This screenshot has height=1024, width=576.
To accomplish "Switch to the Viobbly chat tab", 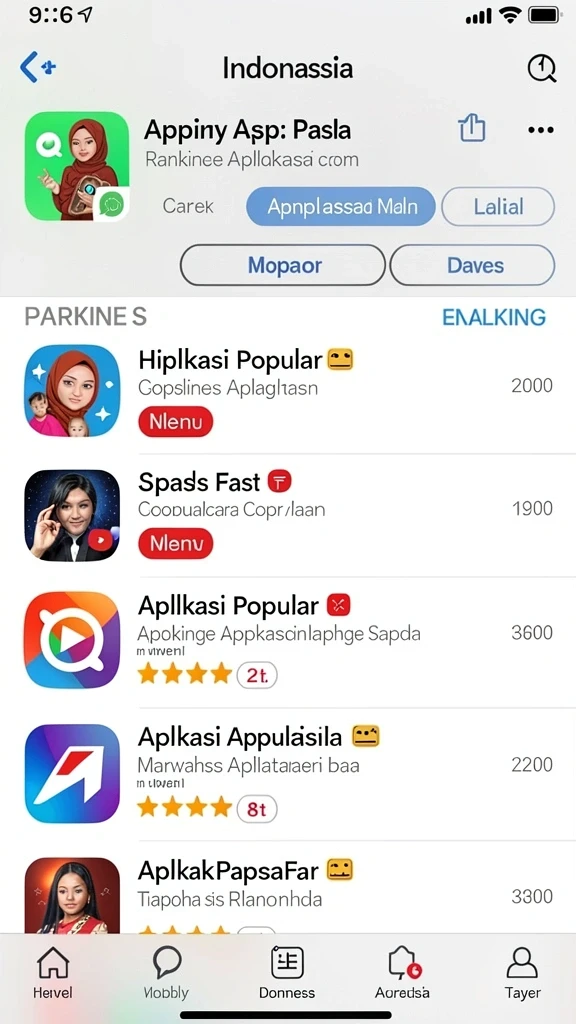I will (x=166, y=972).
